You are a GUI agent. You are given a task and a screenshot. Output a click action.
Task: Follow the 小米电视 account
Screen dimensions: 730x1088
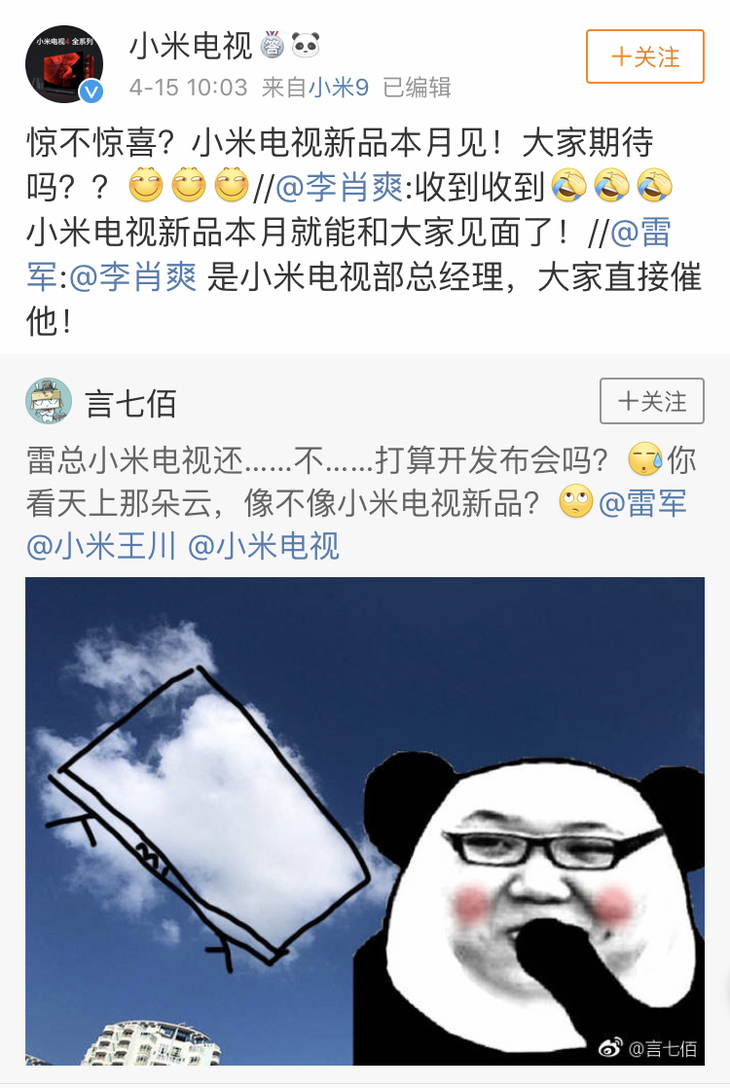pyautogui.click(x=644, y=57)
